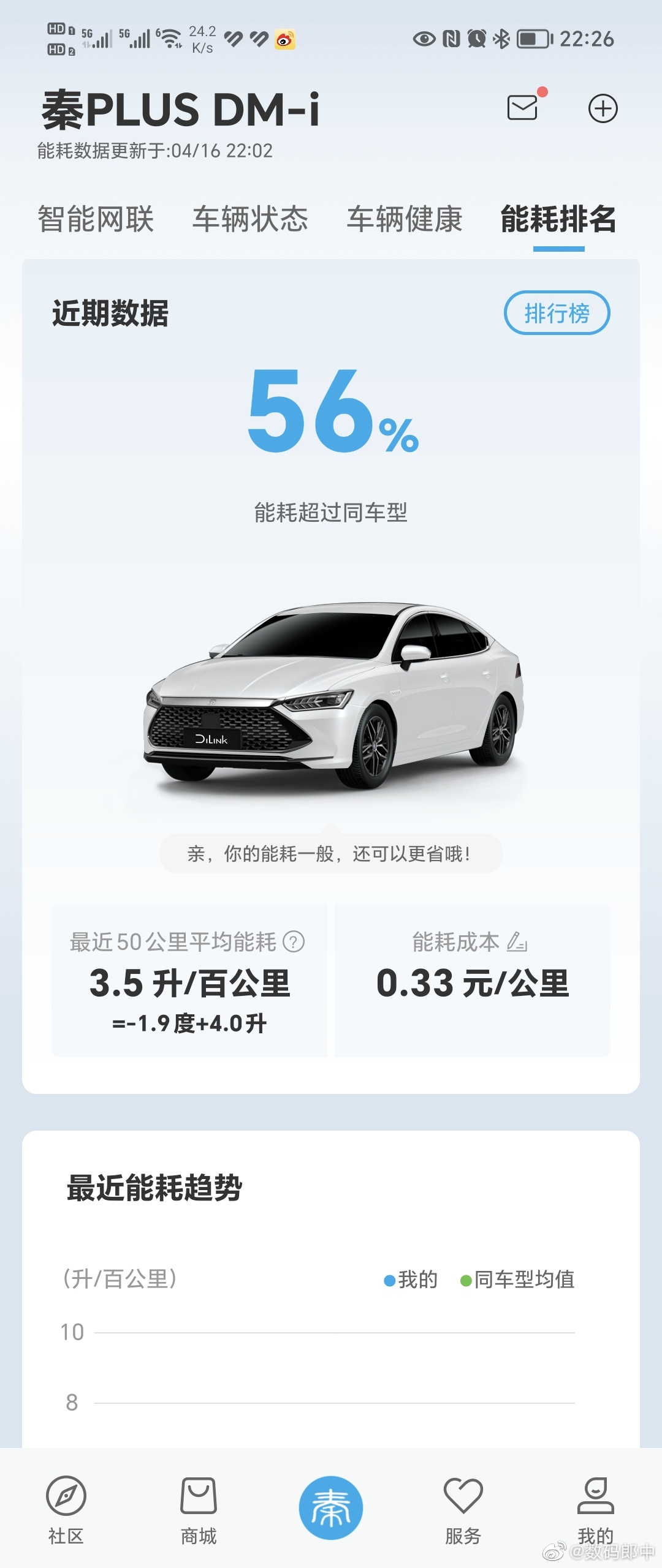662x1568 pixels.
Task: Tap the center 秦 car button
Action: (331, 1507)
